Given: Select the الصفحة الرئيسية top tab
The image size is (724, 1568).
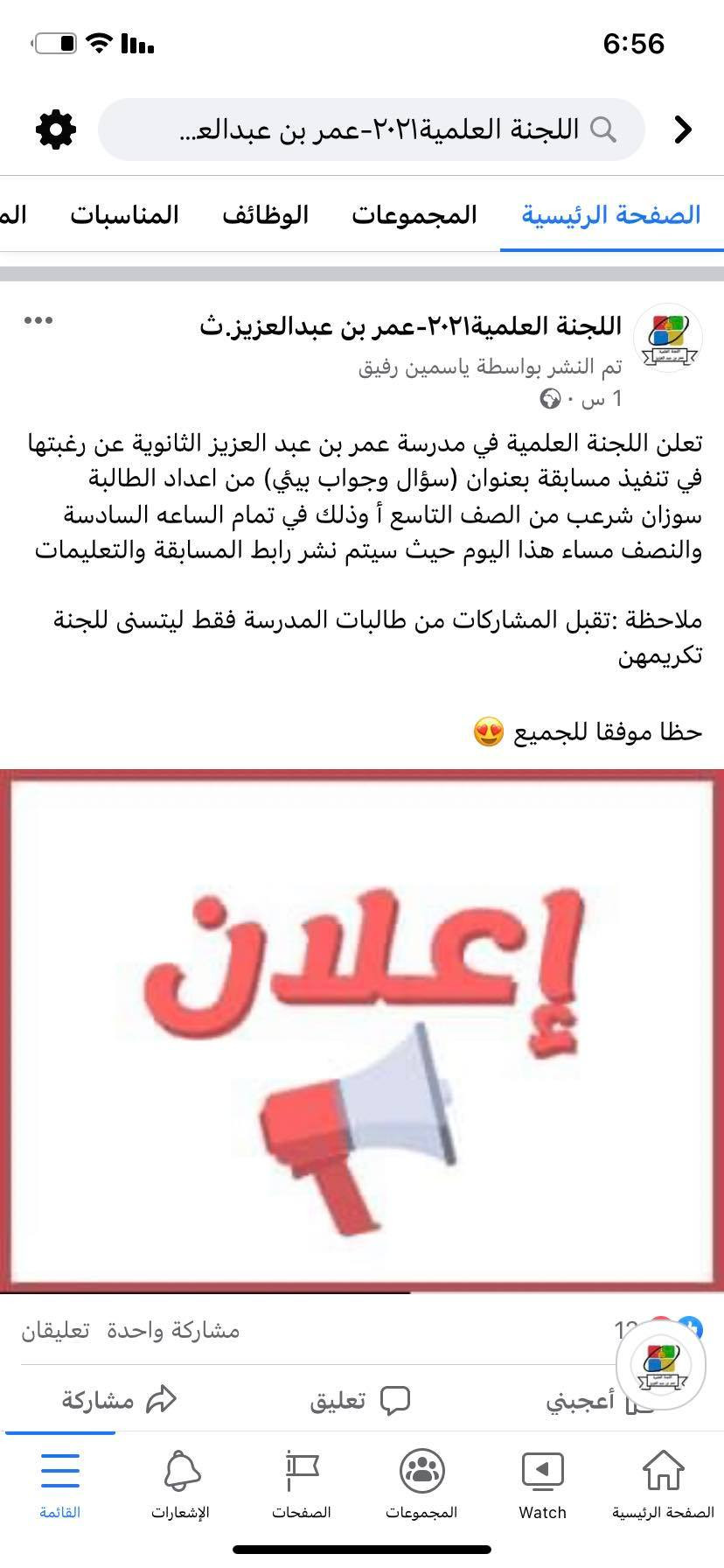Looking at the screenshot, I should (611, 214).
